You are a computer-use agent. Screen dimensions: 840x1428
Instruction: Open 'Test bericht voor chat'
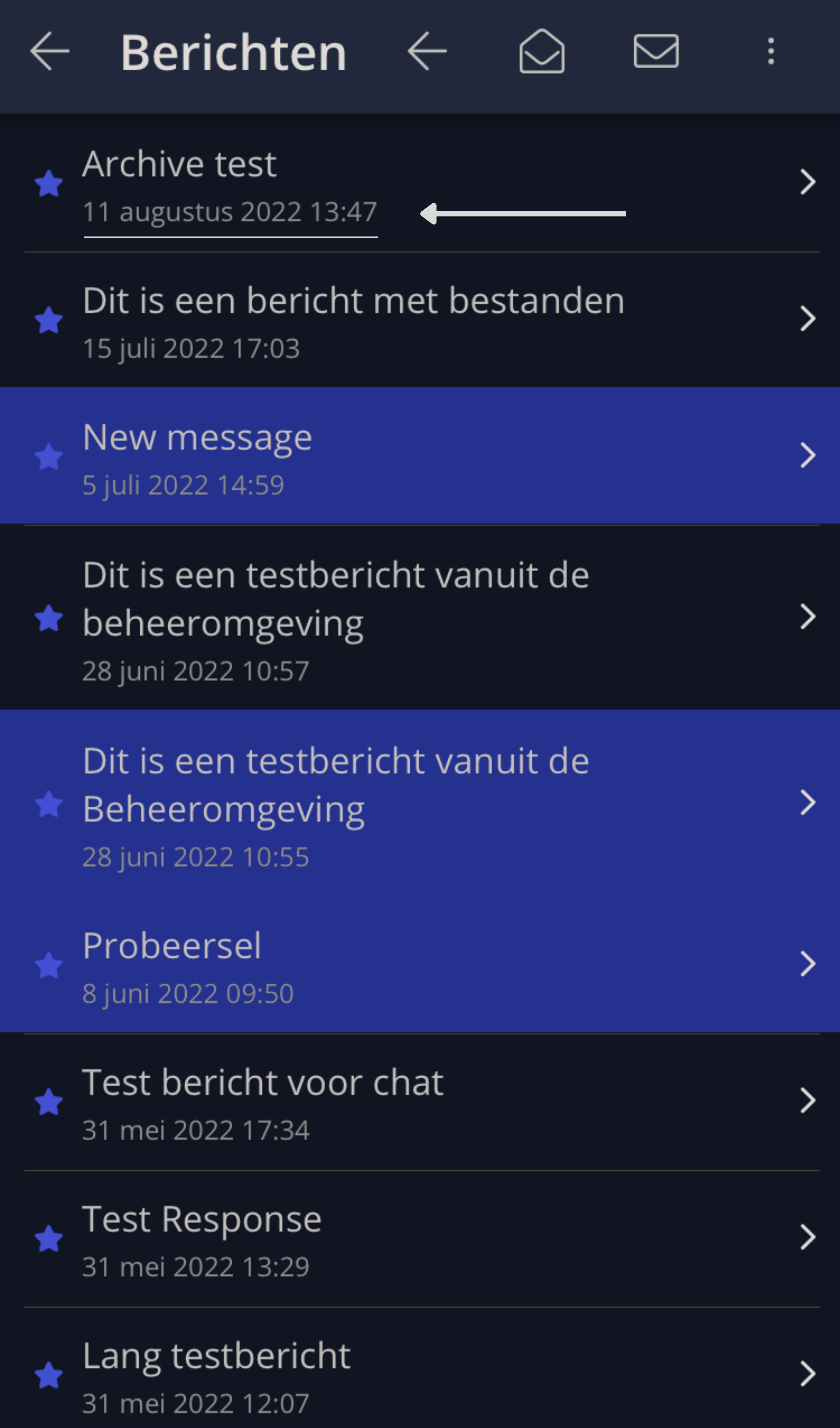[x=420, y=1101]
